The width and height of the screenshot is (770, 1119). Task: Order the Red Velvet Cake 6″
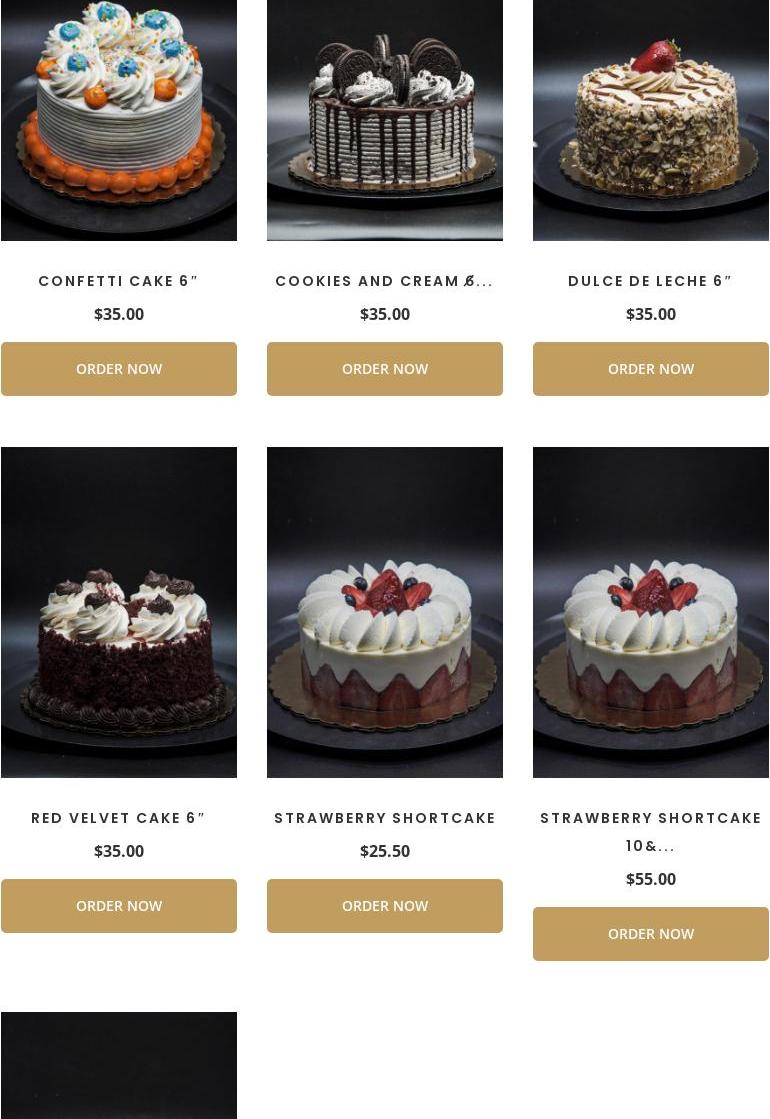(119, 906)
